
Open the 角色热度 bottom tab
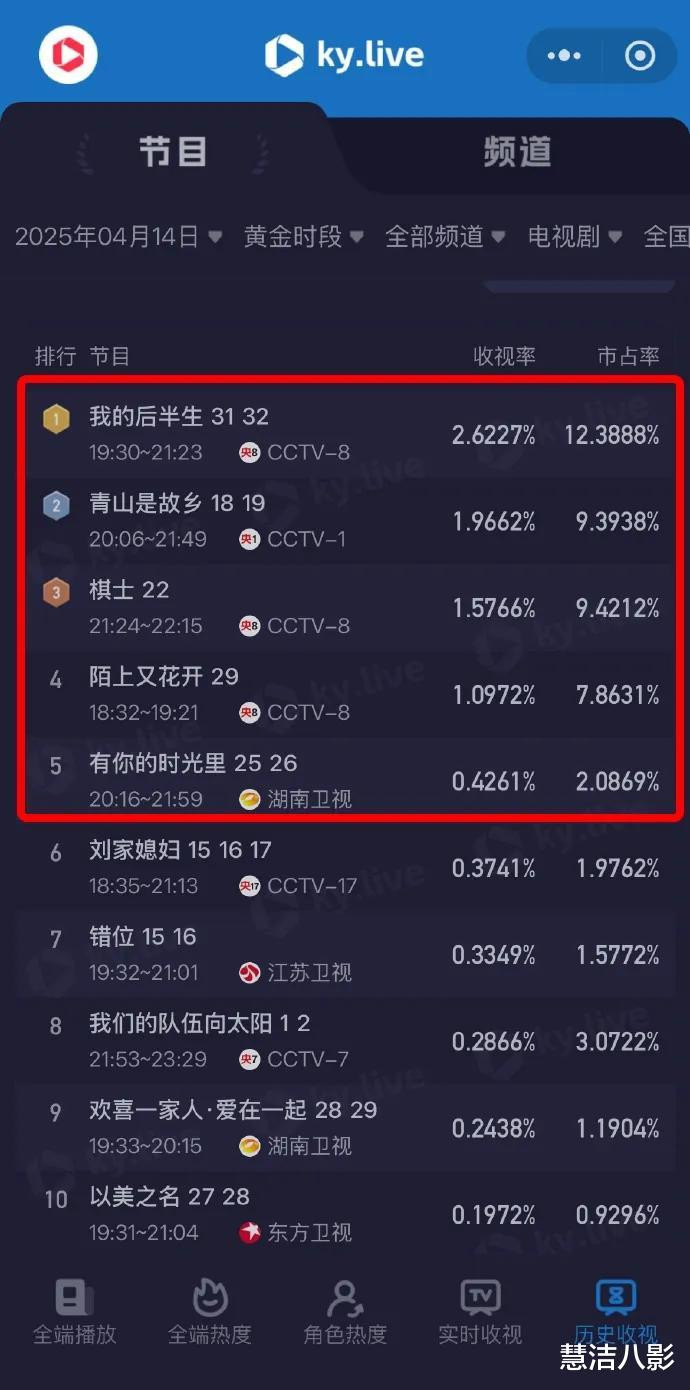345,1313
